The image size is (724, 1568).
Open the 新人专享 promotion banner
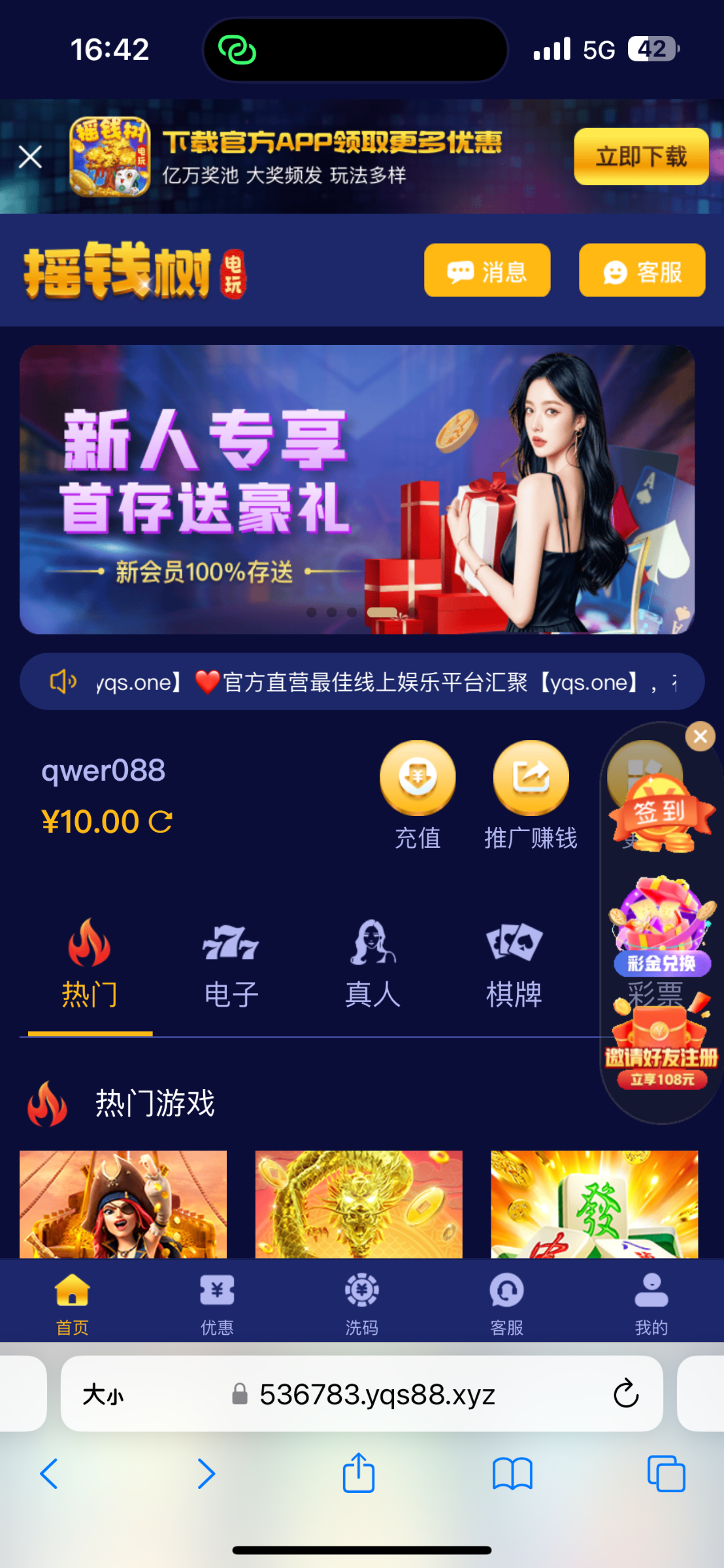(356, 489)
